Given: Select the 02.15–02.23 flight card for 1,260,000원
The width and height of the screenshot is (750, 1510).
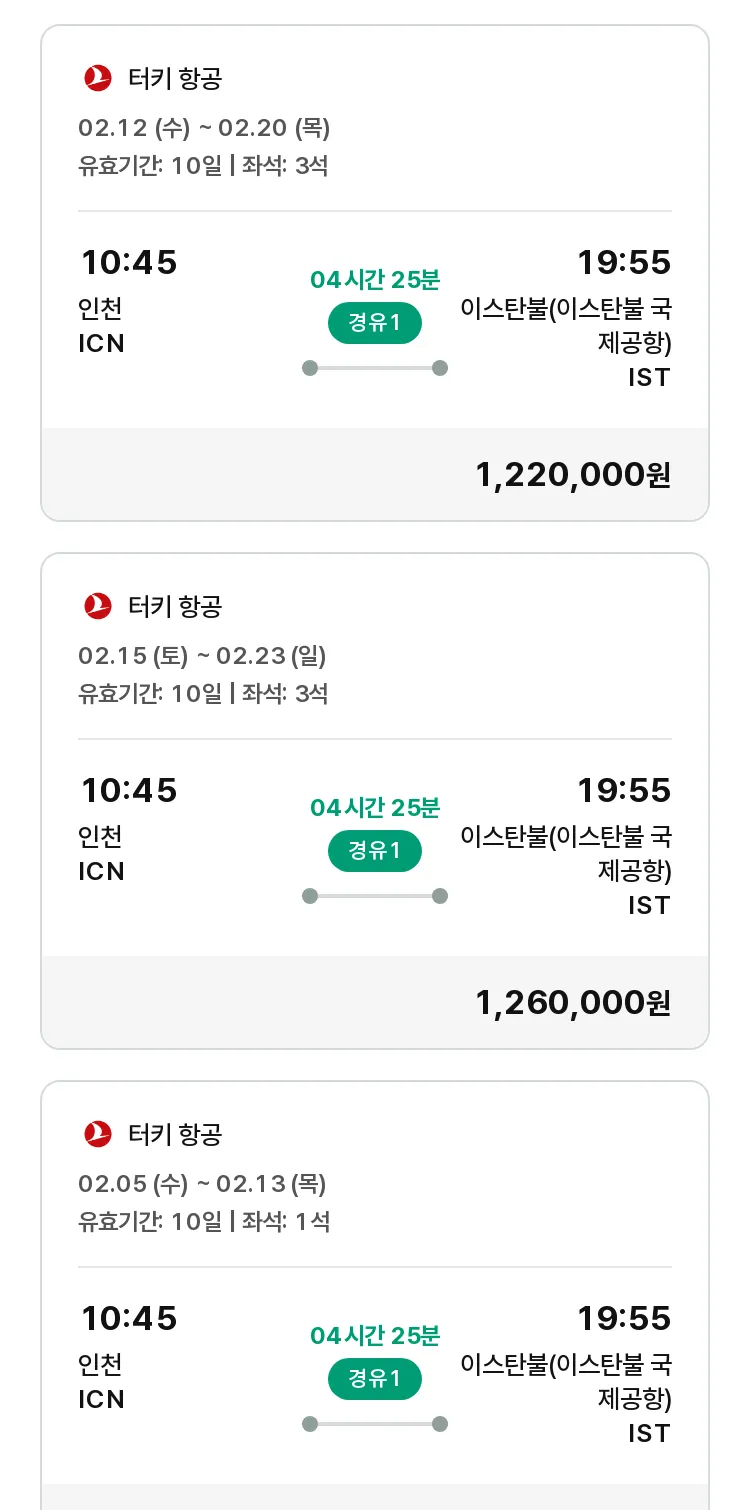Looking at the screenshot, I should [375, 801].
